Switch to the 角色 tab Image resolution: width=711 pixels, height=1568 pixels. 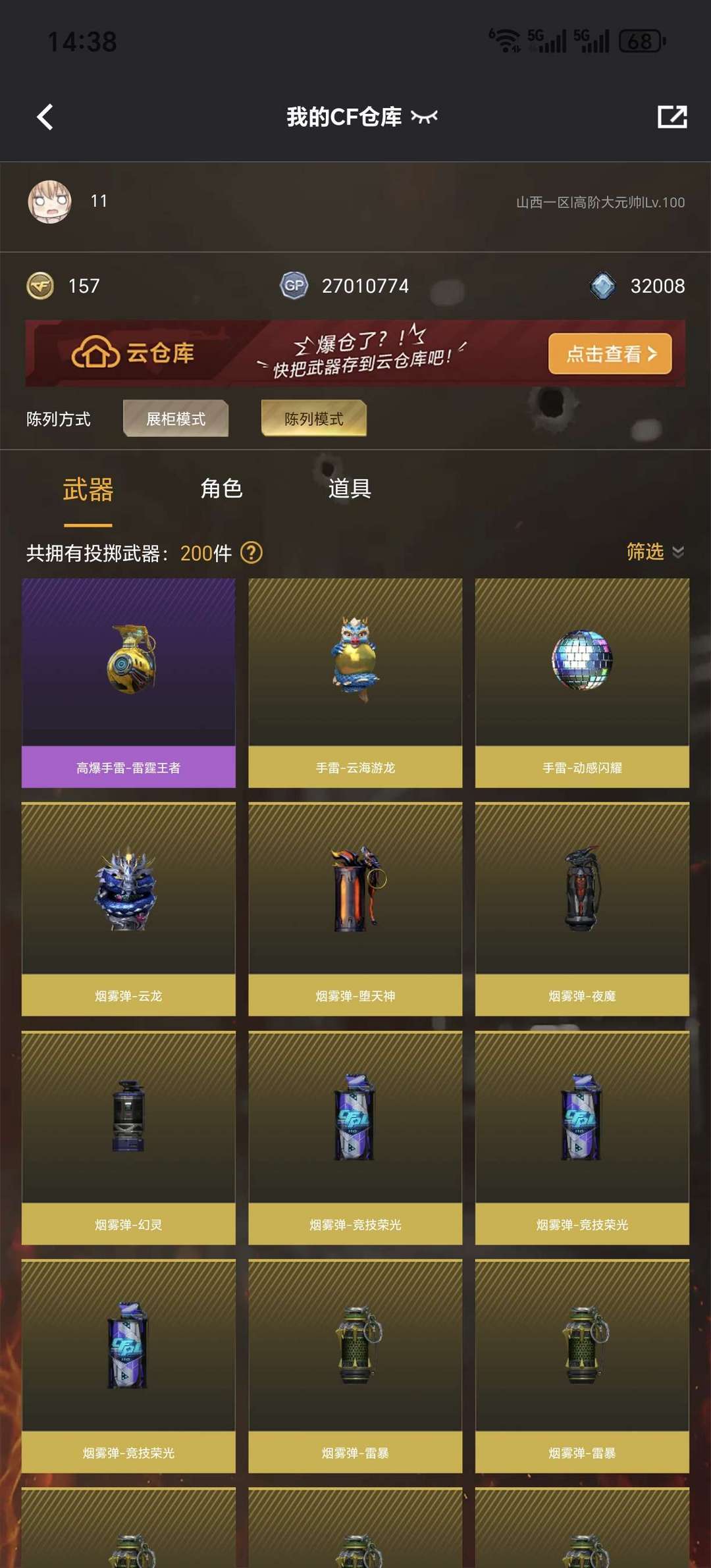click(x=221, y=489)
